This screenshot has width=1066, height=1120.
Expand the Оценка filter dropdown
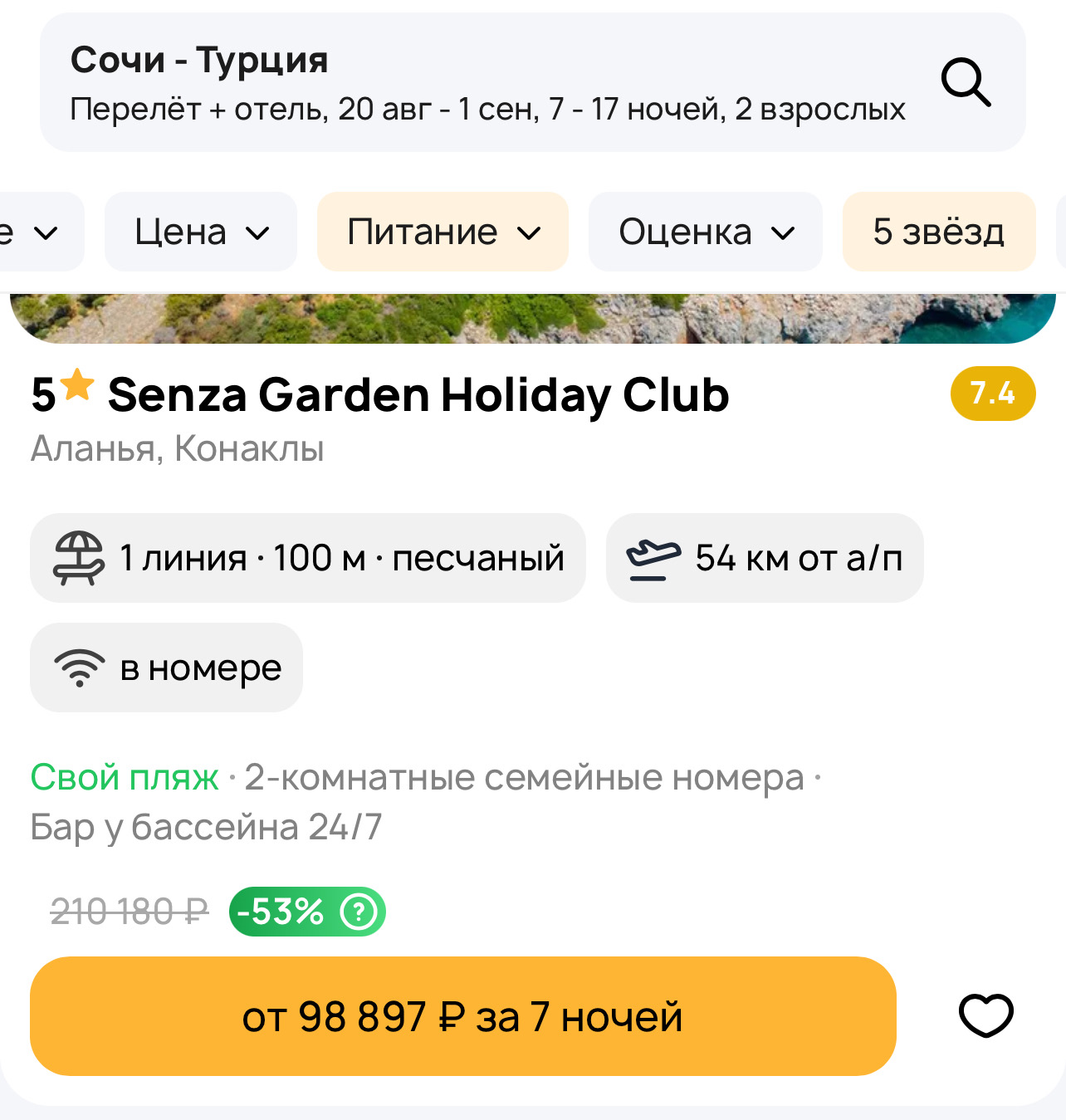point(705,232)
